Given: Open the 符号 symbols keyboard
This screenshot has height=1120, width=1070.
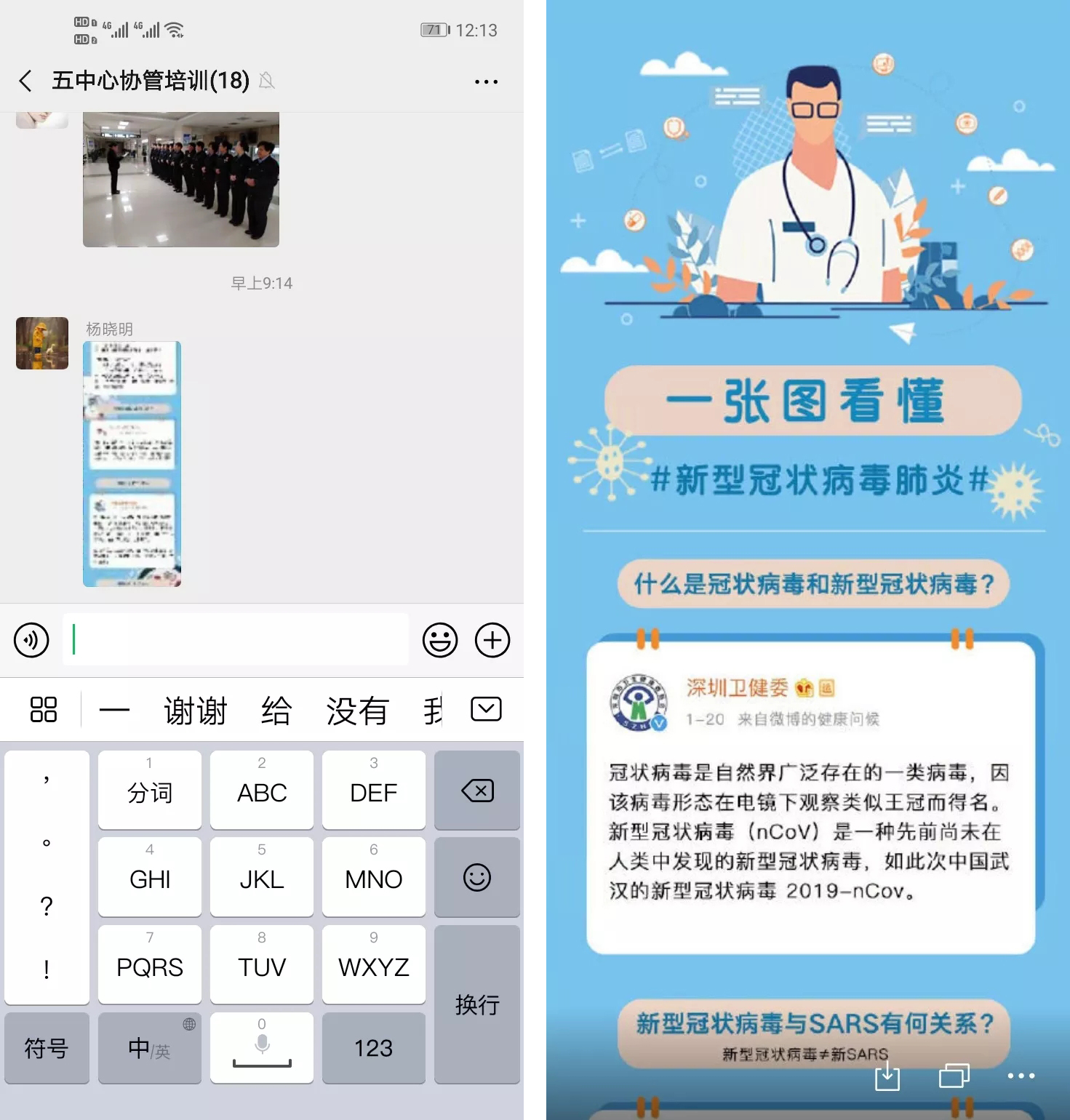Looking at the screenshot, I should click(47, 1048).
